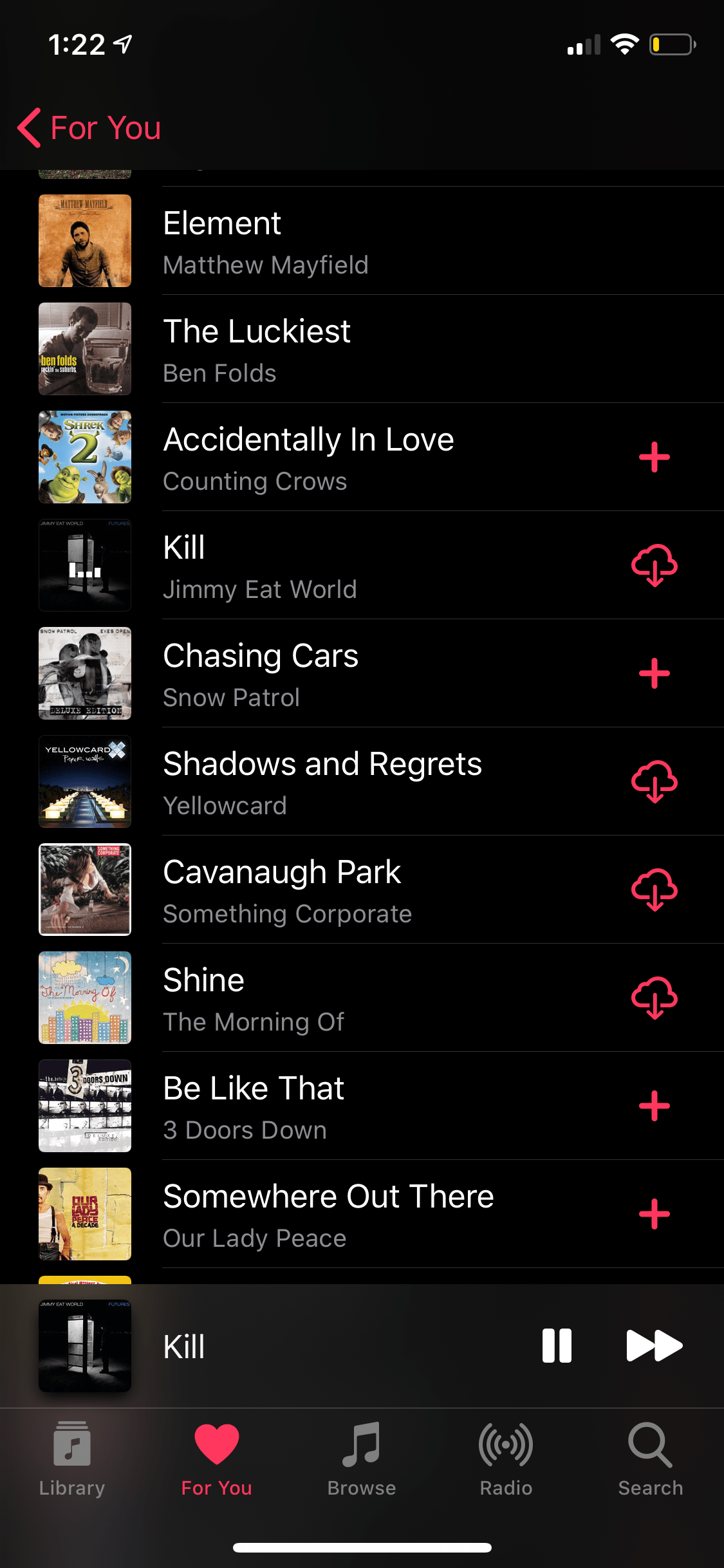Skip to the next track
The height and width of the screenshot is (1568, 724).
pos(654,1346)
